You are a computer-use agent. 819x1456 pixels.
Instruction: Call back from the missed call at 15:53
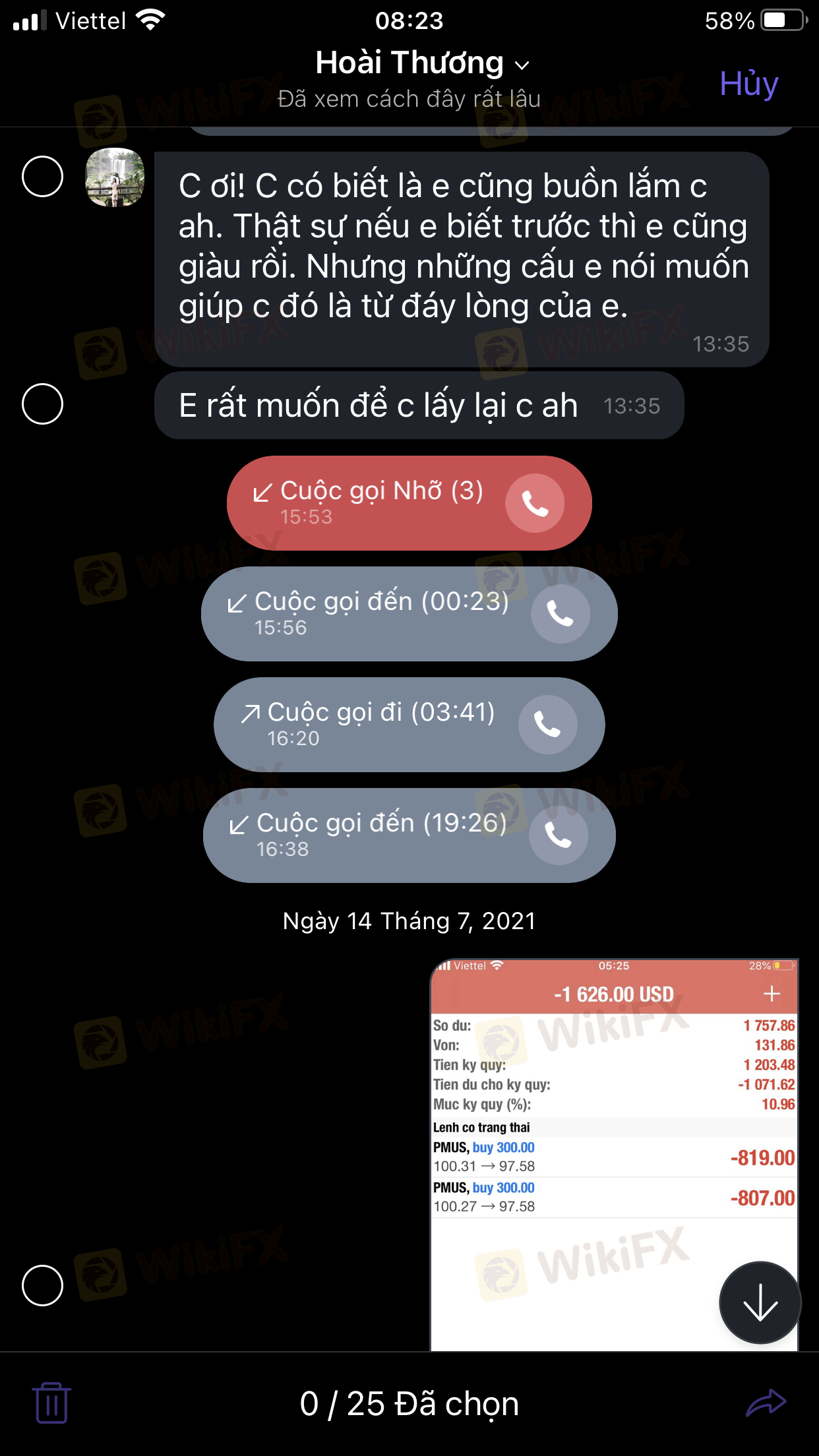click(535, 504)
